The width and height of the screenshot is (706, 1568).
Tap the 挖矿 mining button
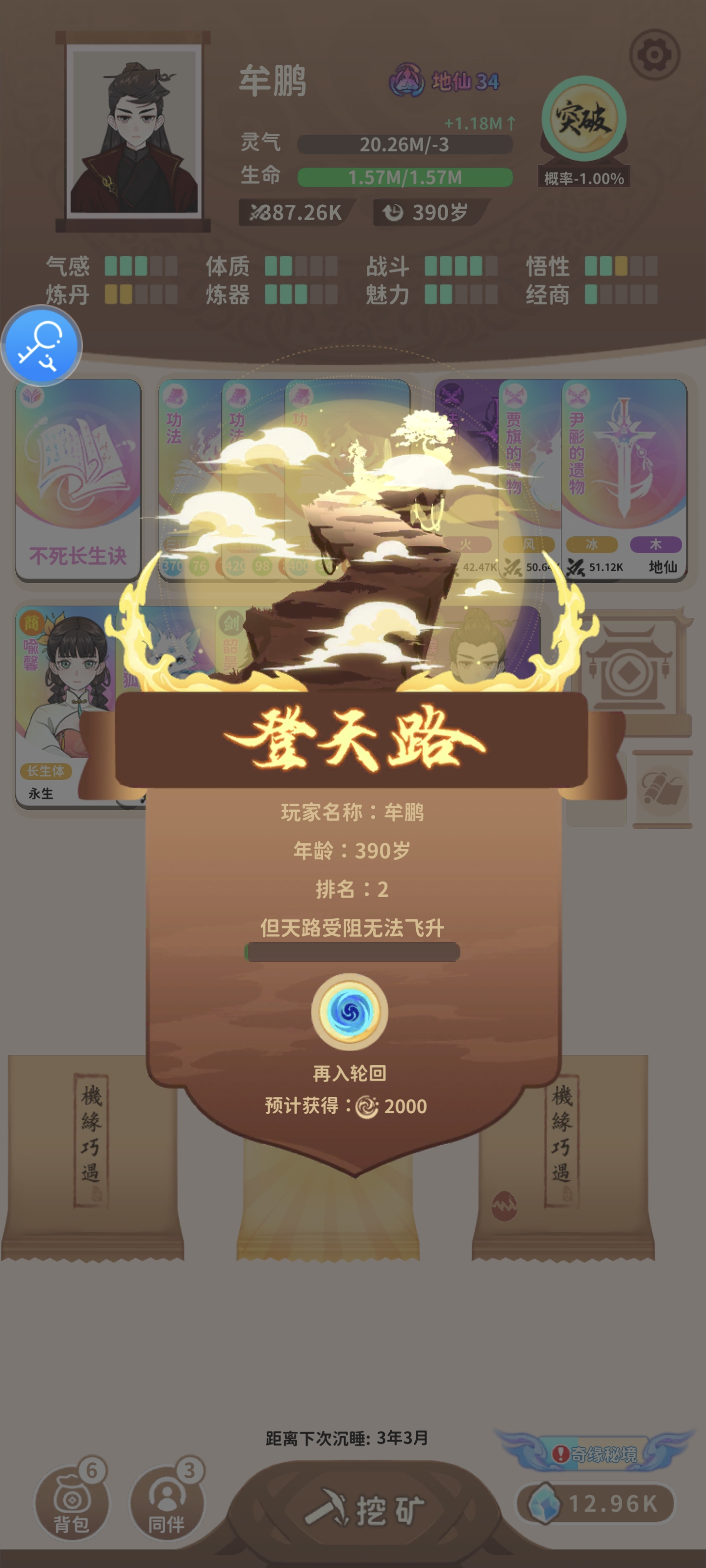pos(364,1510)
